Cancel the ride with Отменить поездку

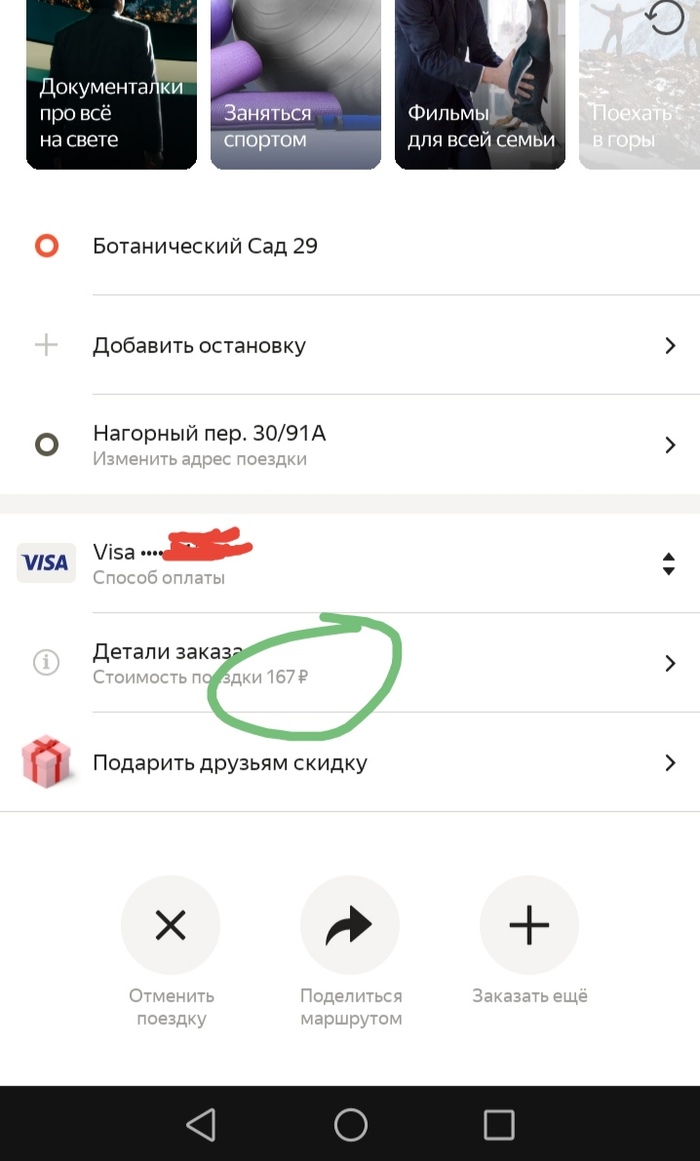click(171, 927)
